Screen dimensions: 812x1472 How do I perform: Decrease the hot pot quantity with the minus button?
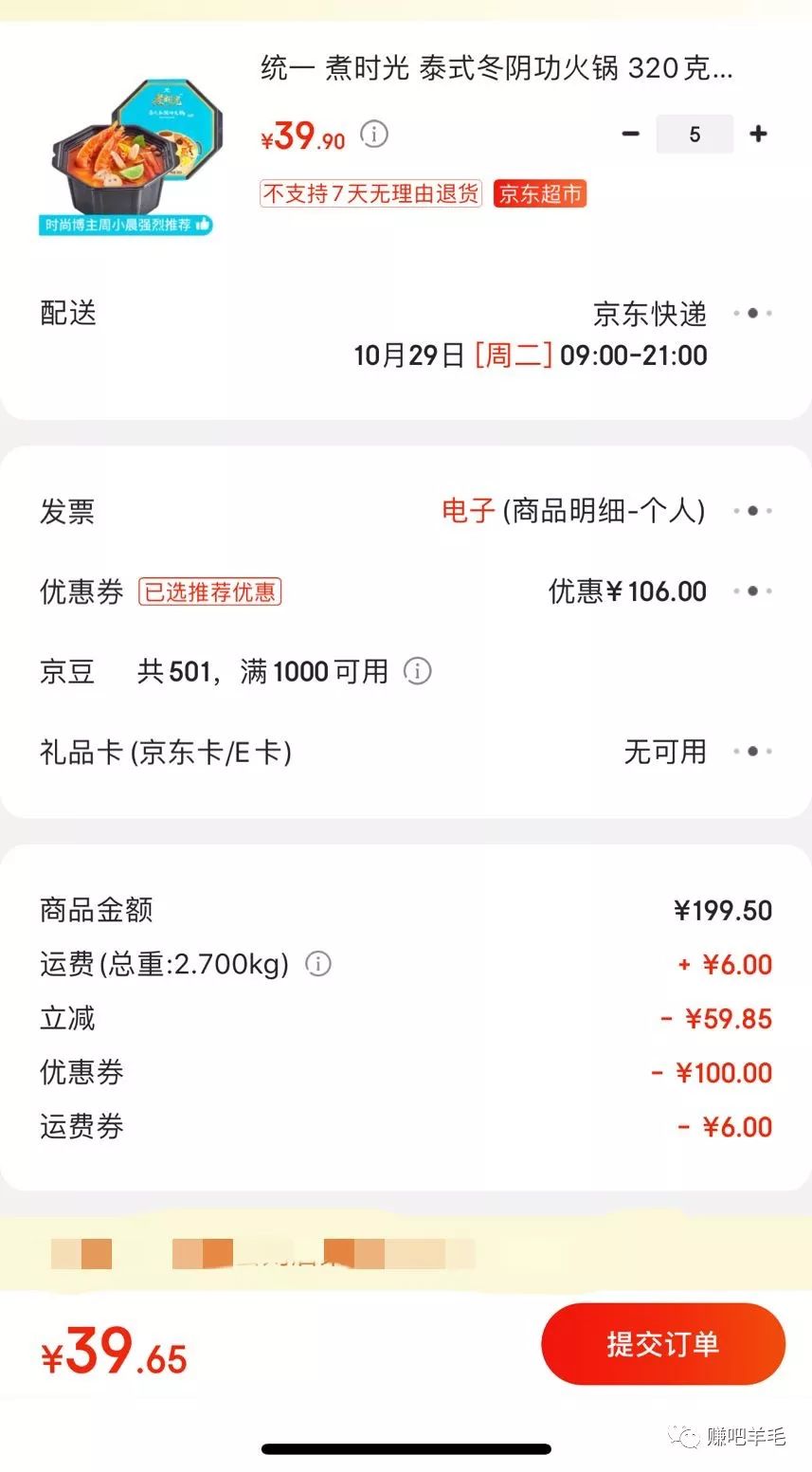(630, 135)
